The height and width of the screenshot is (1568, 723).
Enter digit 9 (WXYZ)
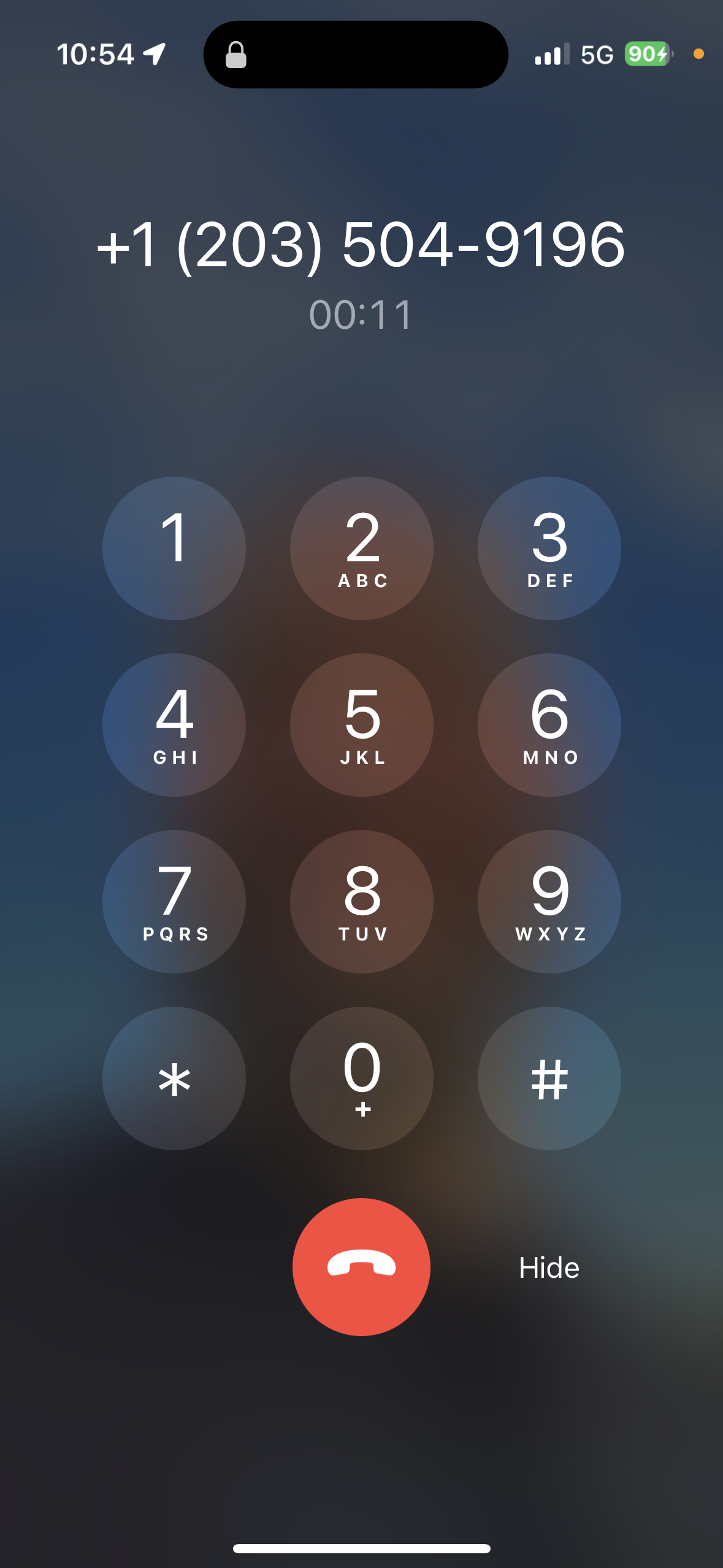point(549,902)
